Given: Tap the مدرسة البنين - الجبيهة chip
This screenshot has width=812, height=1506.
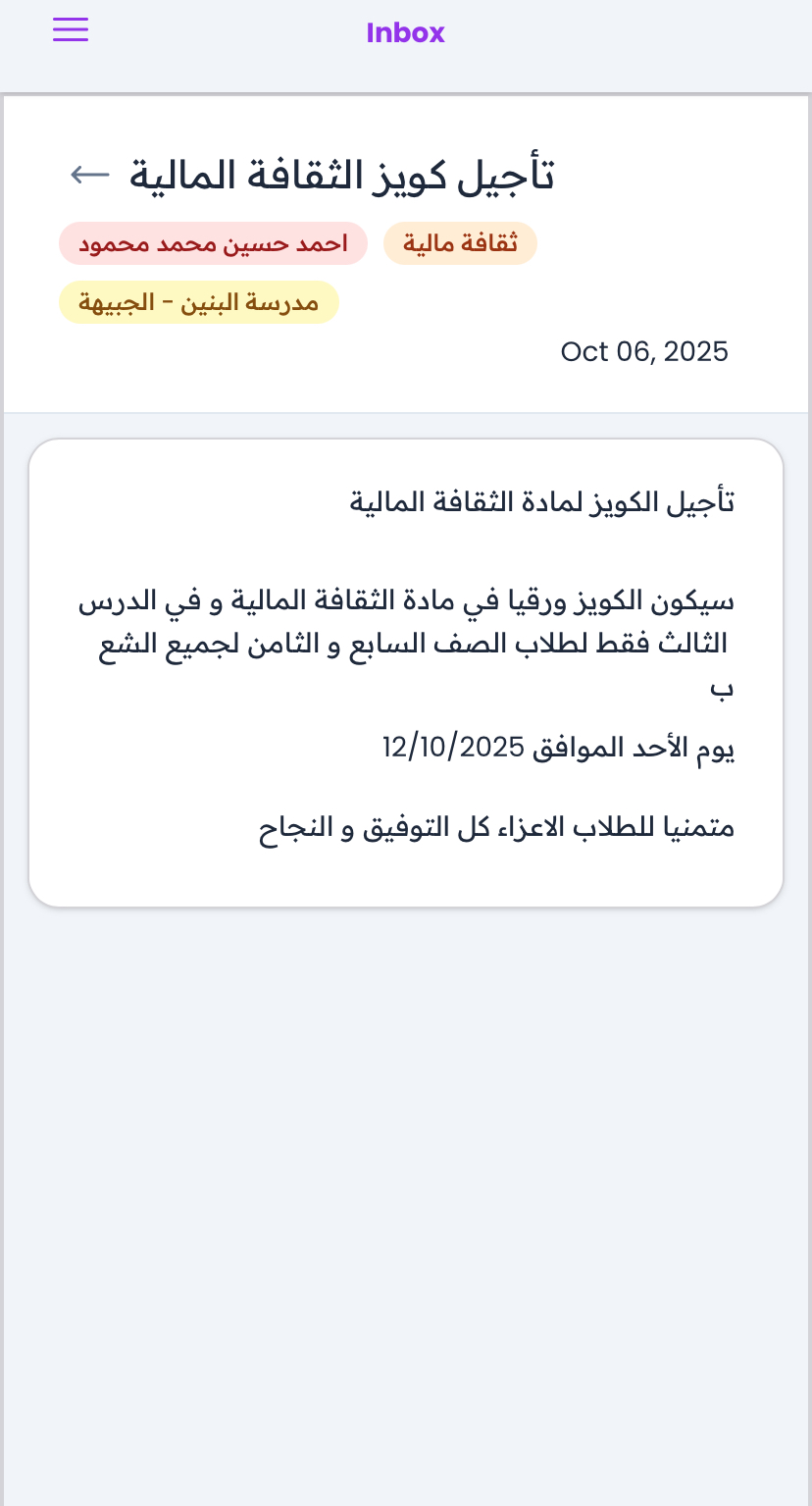Looking at the screenshot, I should (198, 302).
